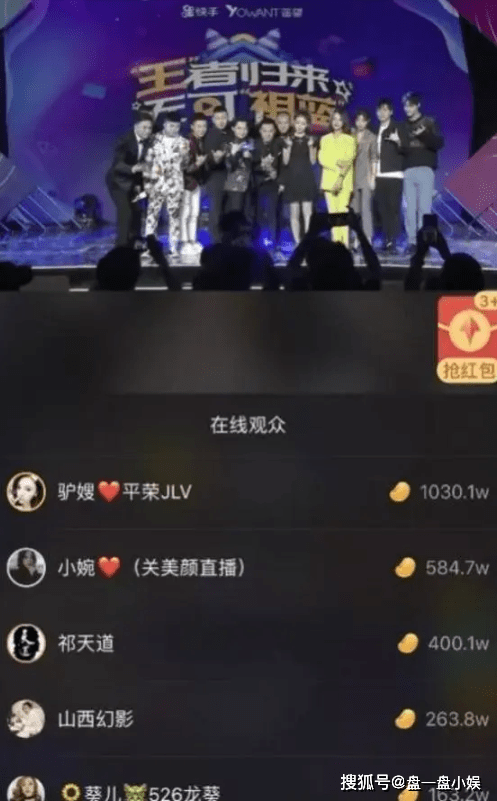Open viewer 驴嫂平荣JLV's profile row
The height and width of the screenshot is (801, 497).
[248, 491]
